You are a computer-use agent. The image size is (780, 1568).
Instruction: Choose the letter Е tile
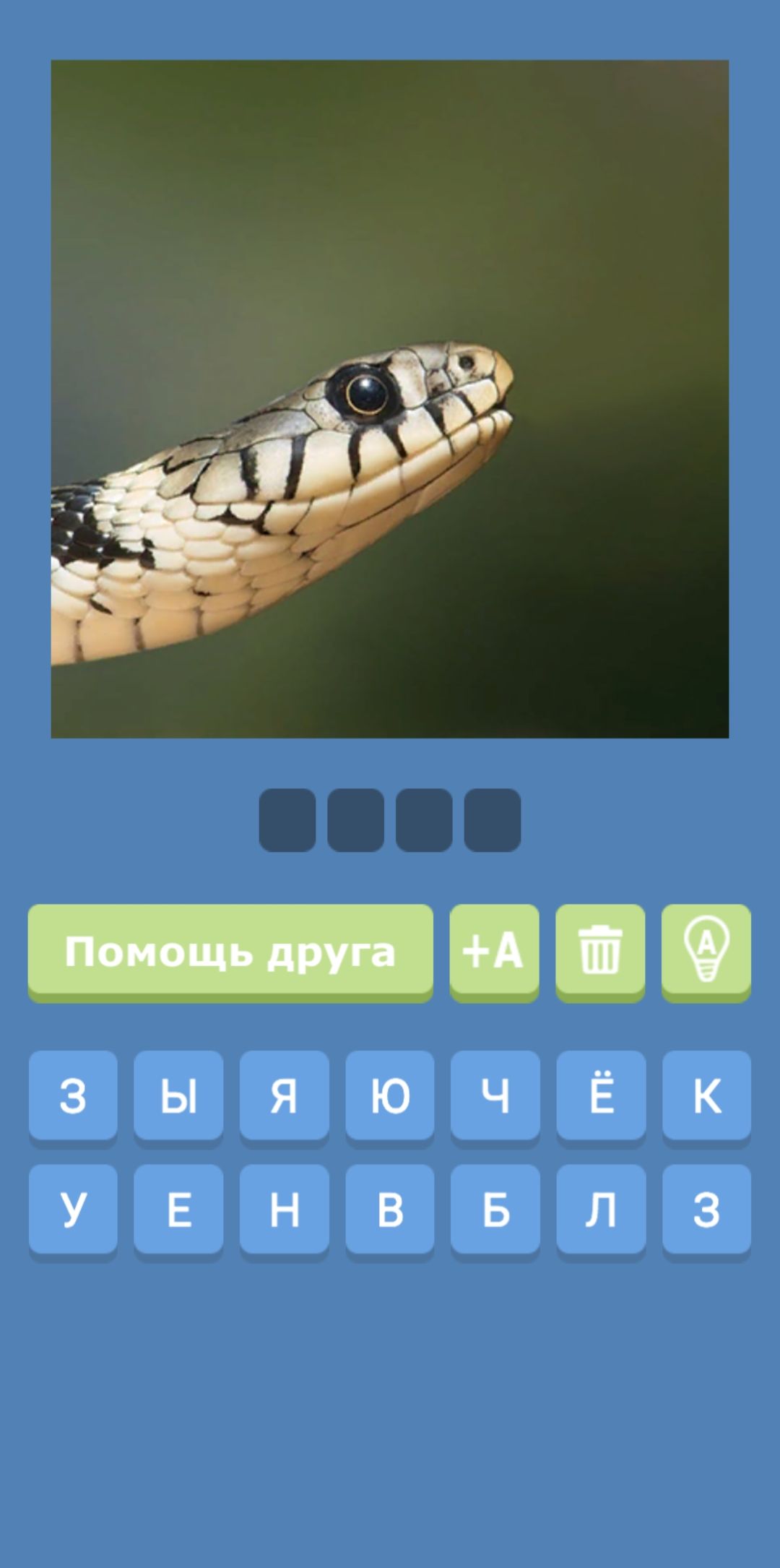tap(178, 1209)
